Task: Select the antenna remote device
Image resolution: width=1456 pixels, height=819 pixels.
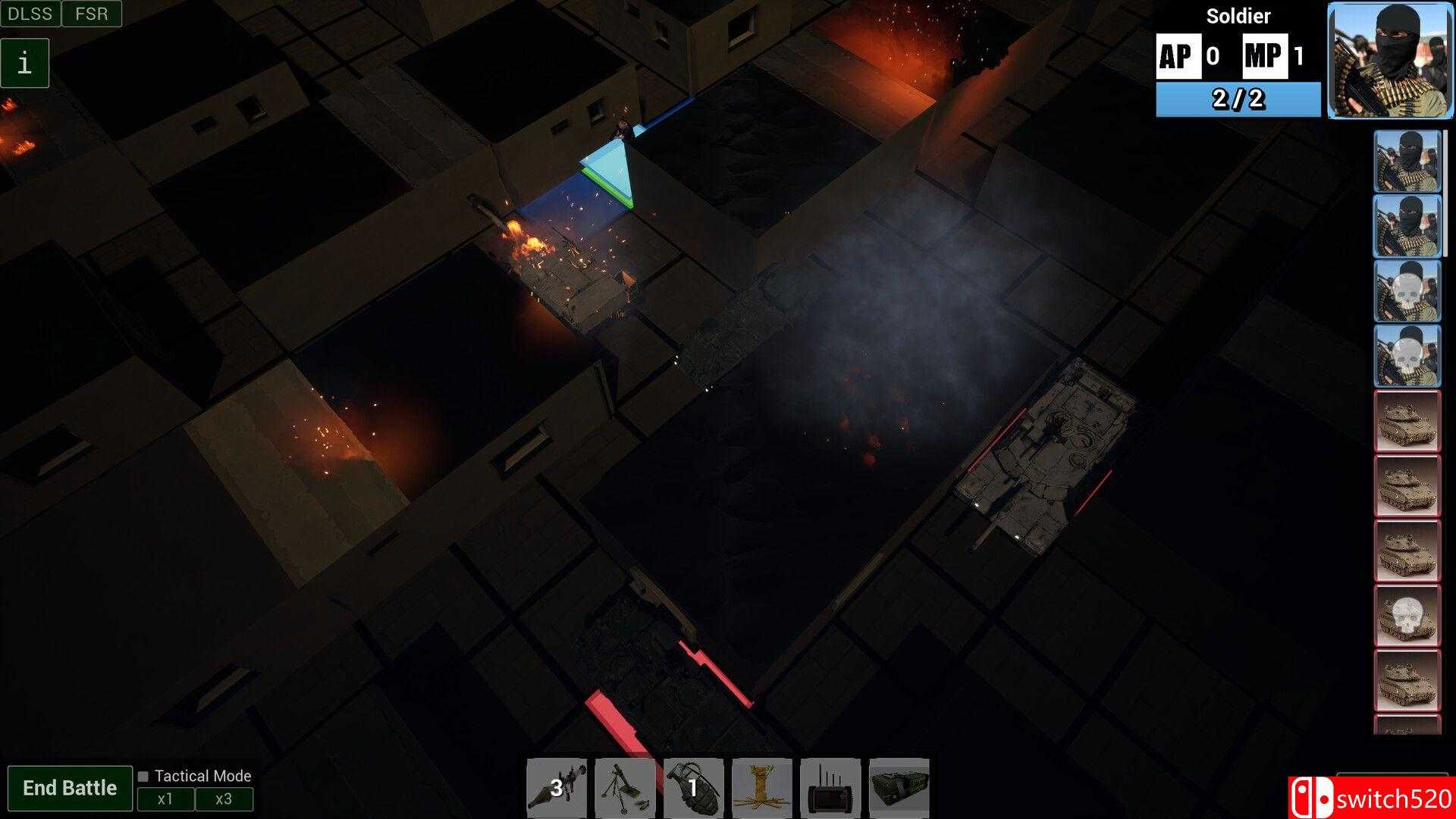Action: point(830,788)
